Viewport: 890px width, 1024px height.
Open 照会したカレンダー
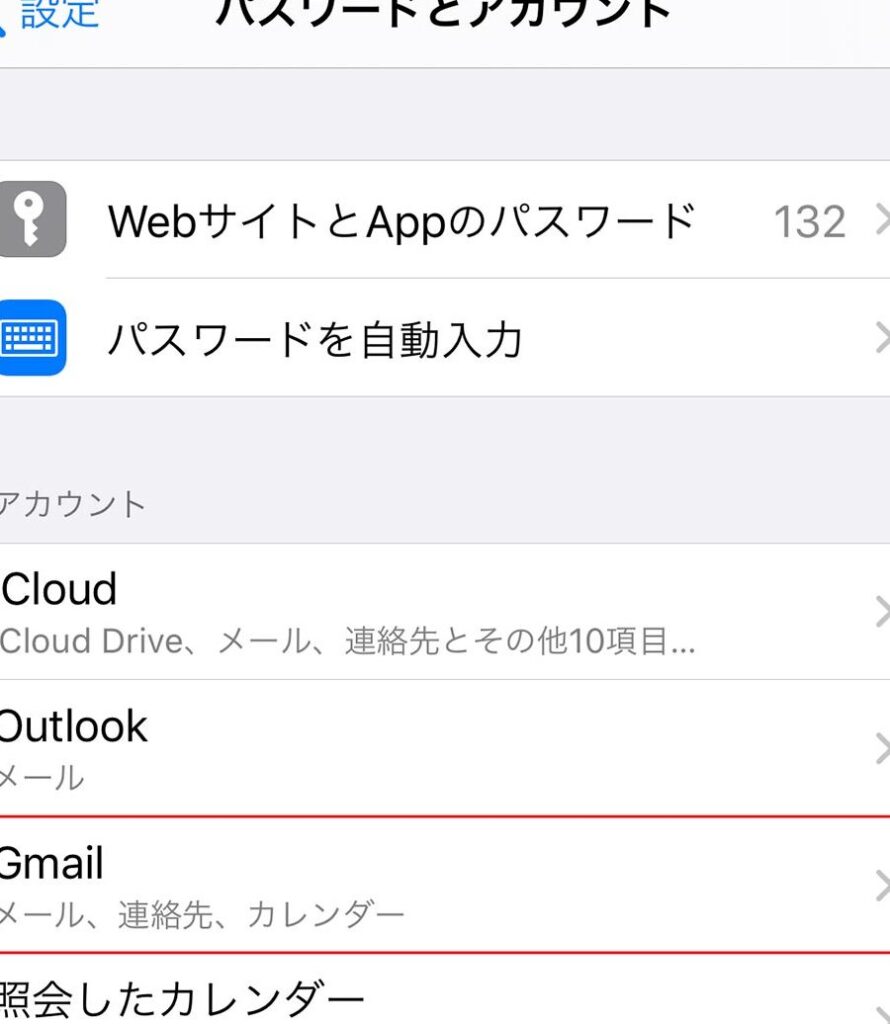coord(445,998)
